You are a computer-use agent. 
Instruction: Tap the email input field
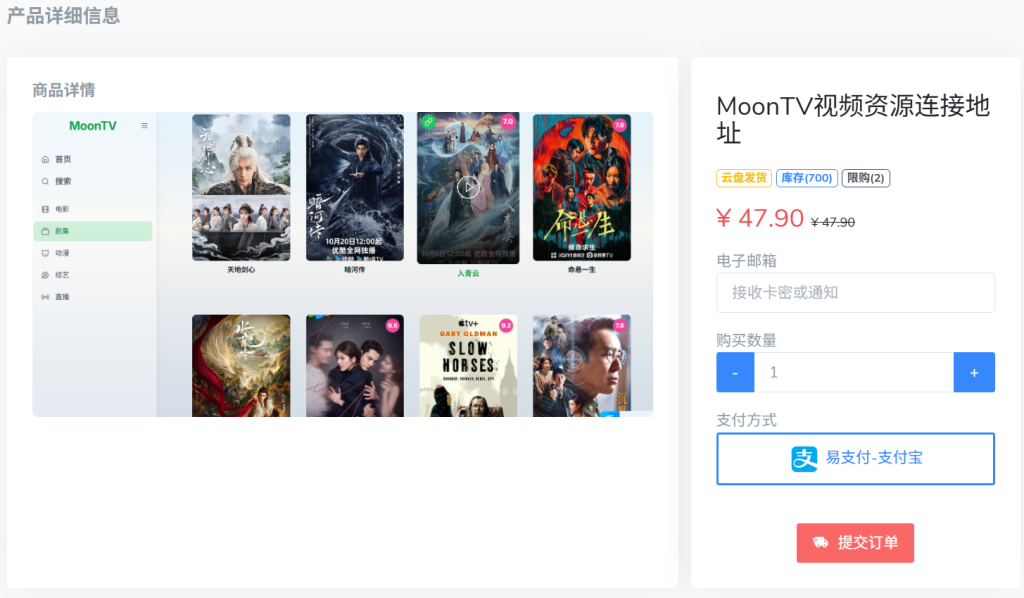[855, 293]
